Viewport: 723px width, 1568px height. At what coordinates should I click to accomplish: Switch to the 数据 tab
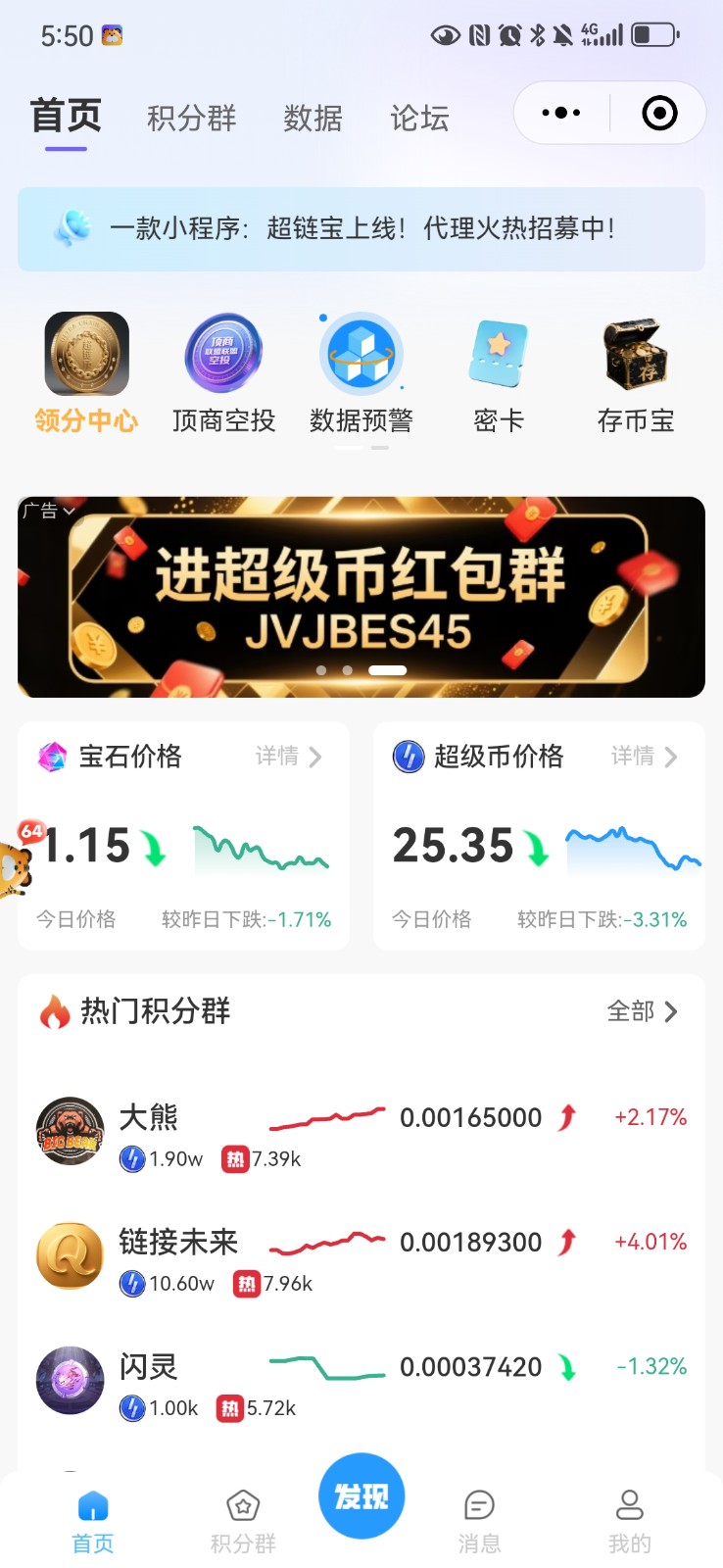[x=312, y=118]
